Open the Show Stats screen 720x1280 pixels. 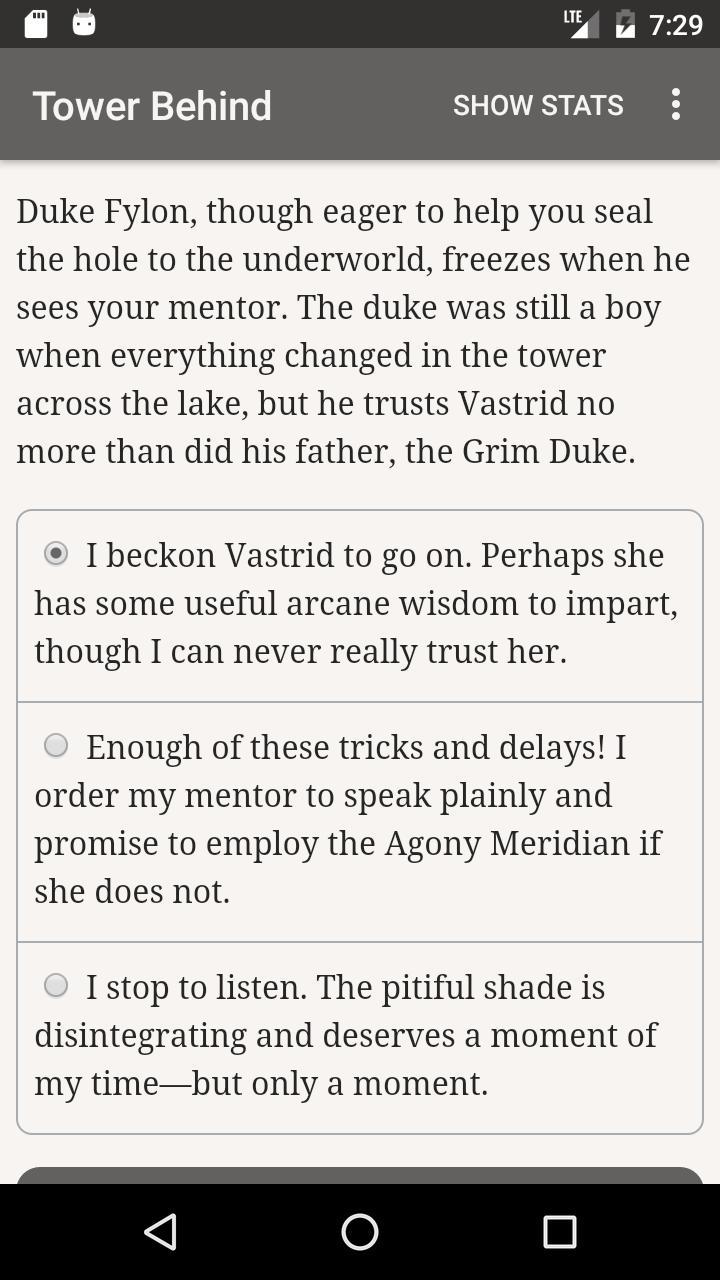538,105
